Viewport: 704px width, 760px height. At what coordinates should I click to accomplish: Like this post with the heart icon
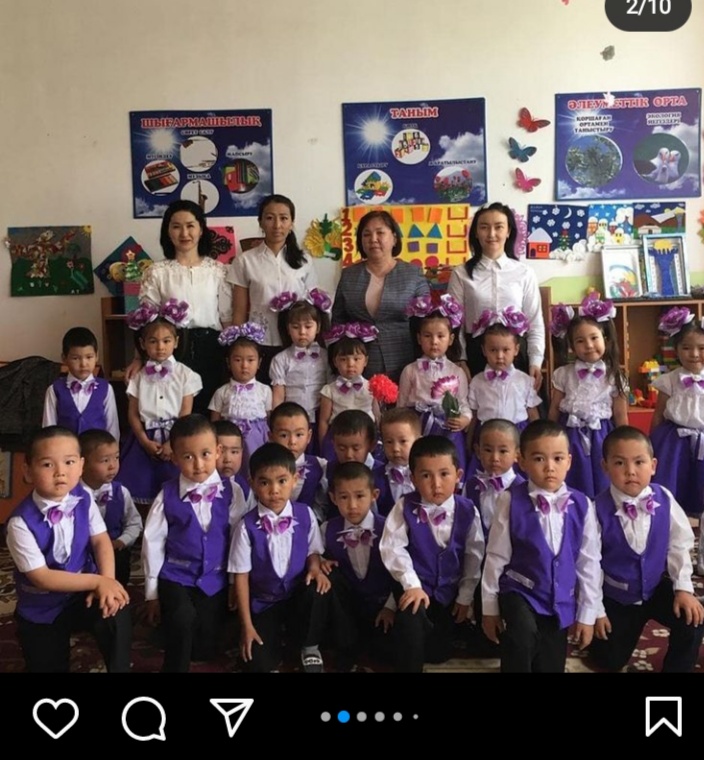click(56, 717)
